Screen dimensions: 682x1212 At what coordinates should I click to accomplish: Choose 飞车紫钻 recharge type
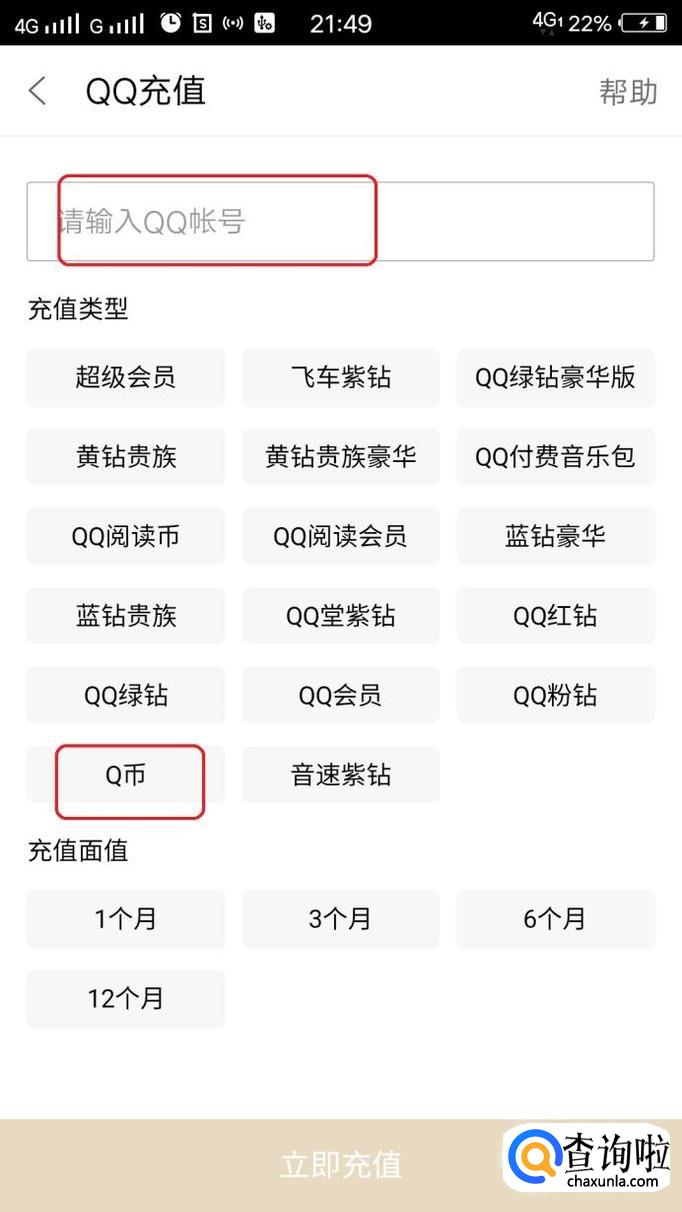click(341, 377)
